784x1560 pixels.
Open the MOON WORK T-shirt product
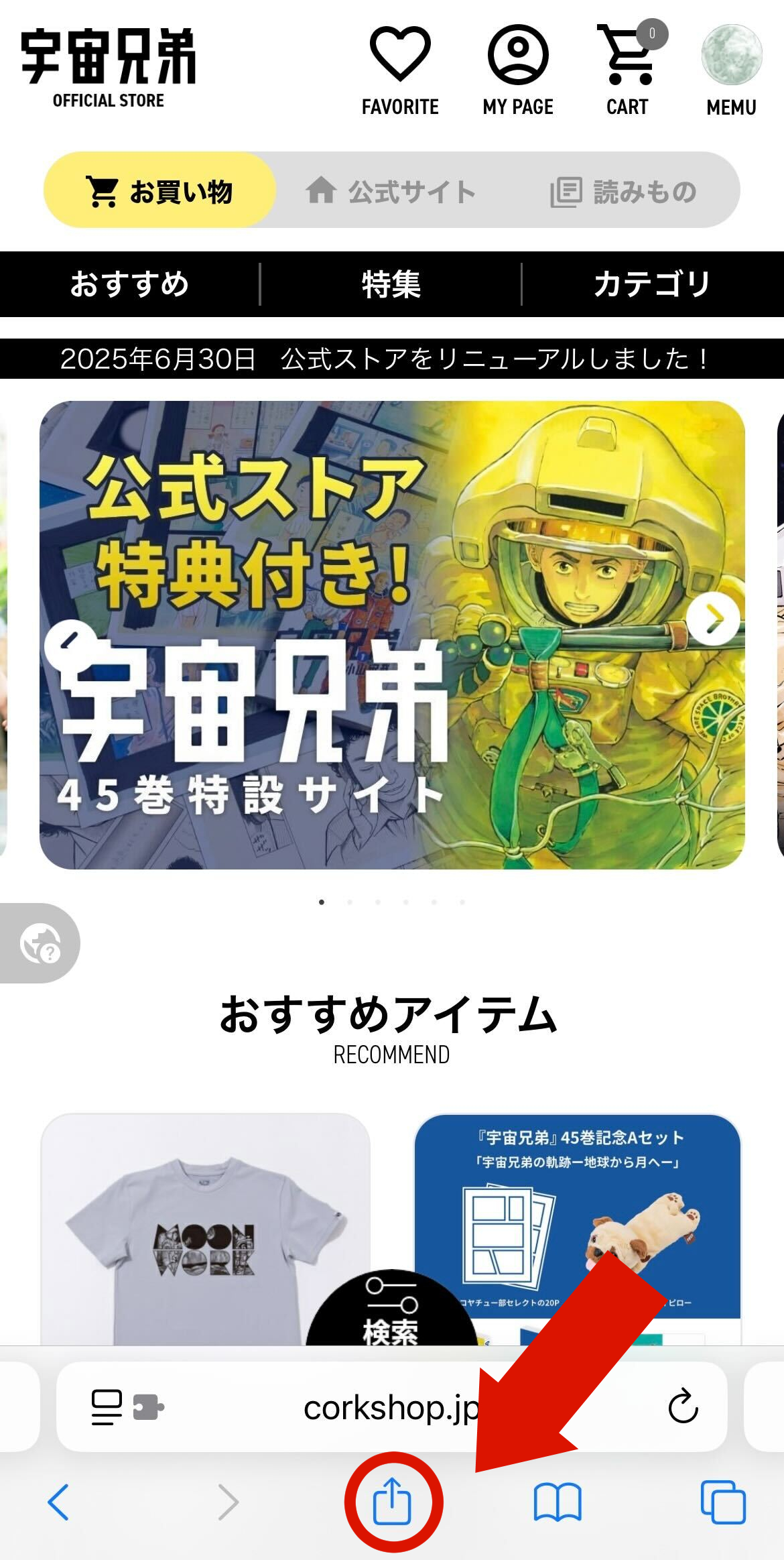pos(206,1229)
